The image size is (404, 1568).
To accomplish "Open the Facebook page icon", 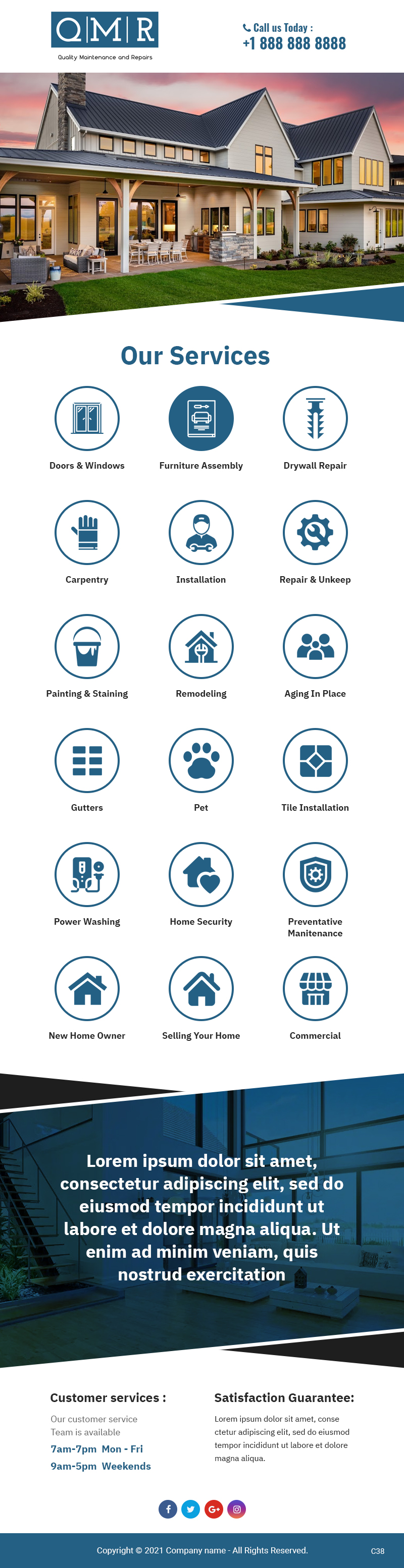I will pyautogui.click(x=168, y=1509).
